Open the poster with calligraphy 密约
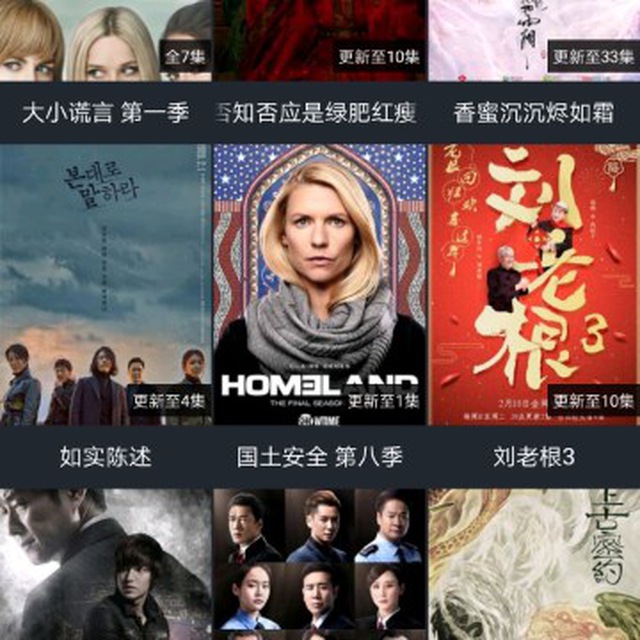Viewport: 640px width, 640px height. [533, 565]
